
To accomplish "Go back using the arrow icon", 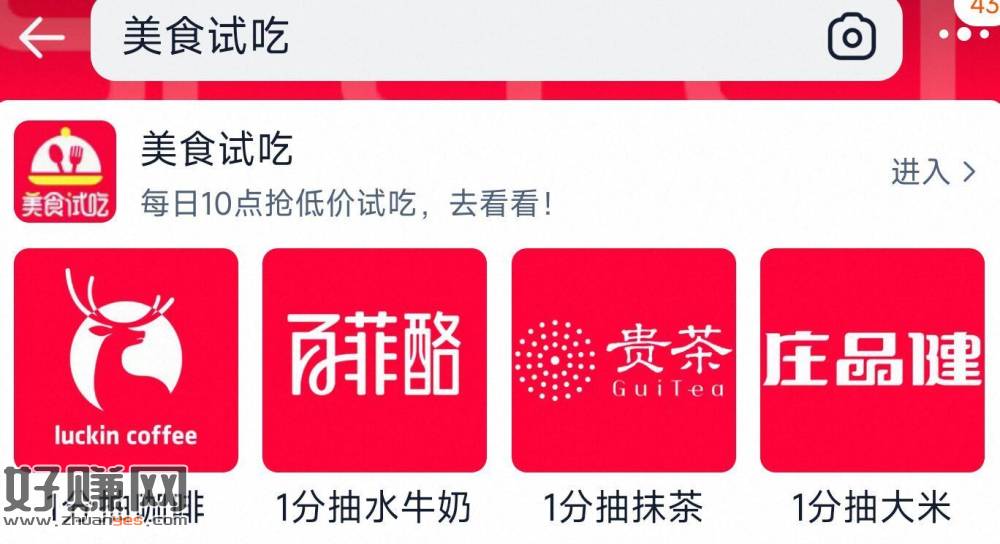I will click(x=41, y=38).
